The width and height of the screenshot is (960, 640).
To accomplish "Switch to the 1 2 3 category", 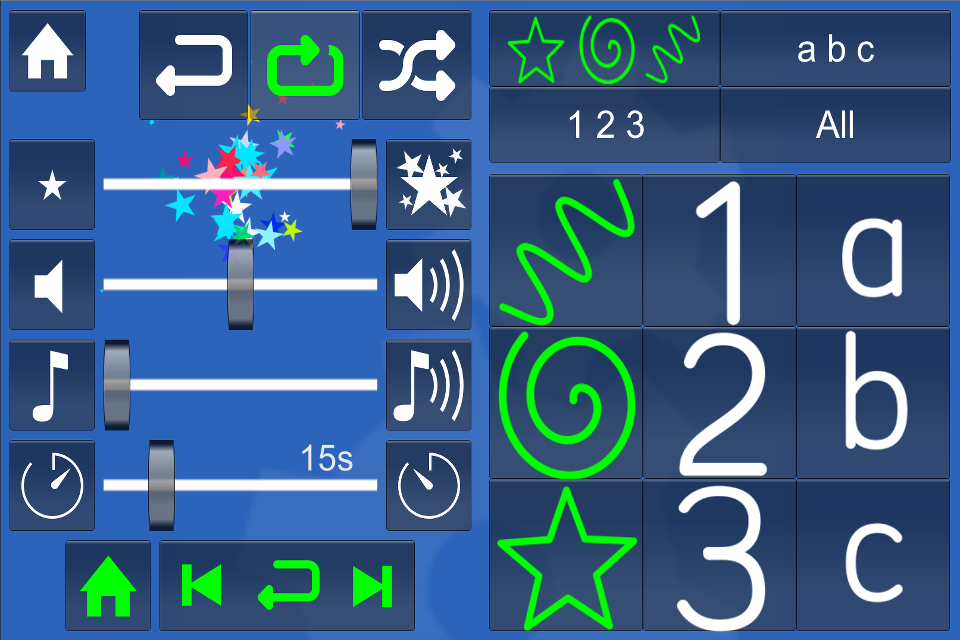I will 604,125.
